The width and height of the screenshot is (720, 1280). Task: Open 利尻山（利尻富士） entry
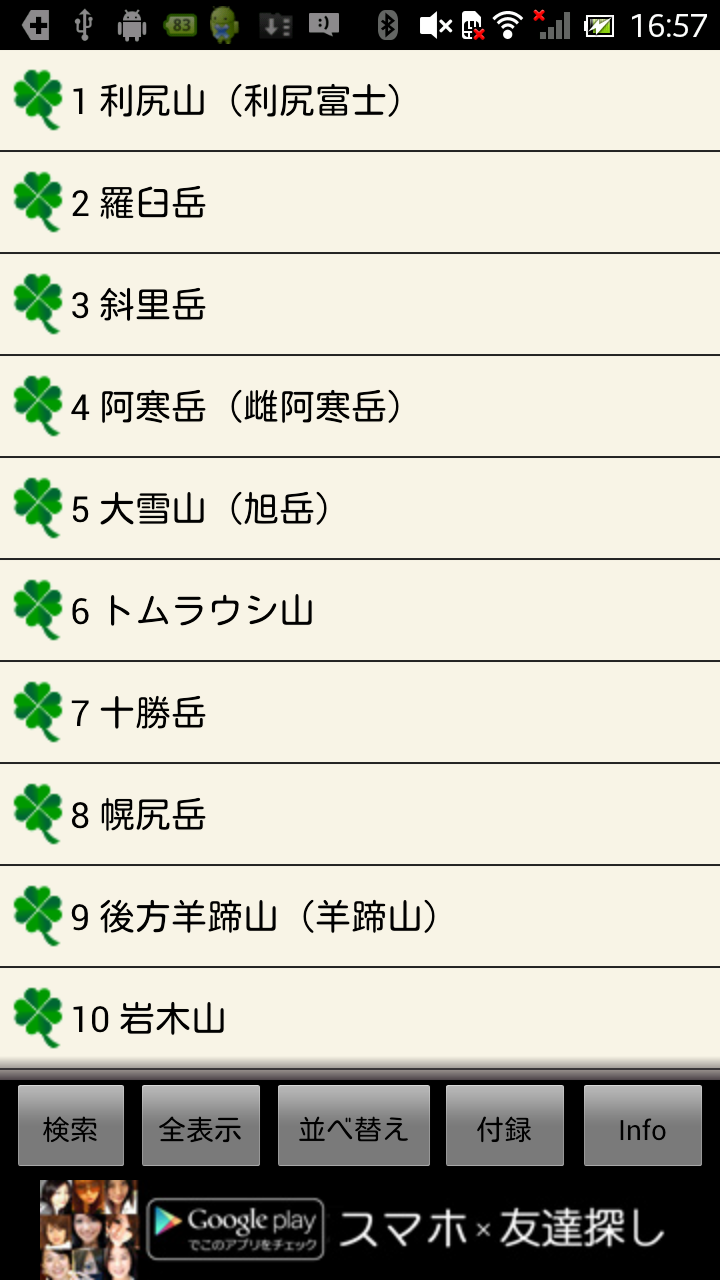tap(360, 101)
